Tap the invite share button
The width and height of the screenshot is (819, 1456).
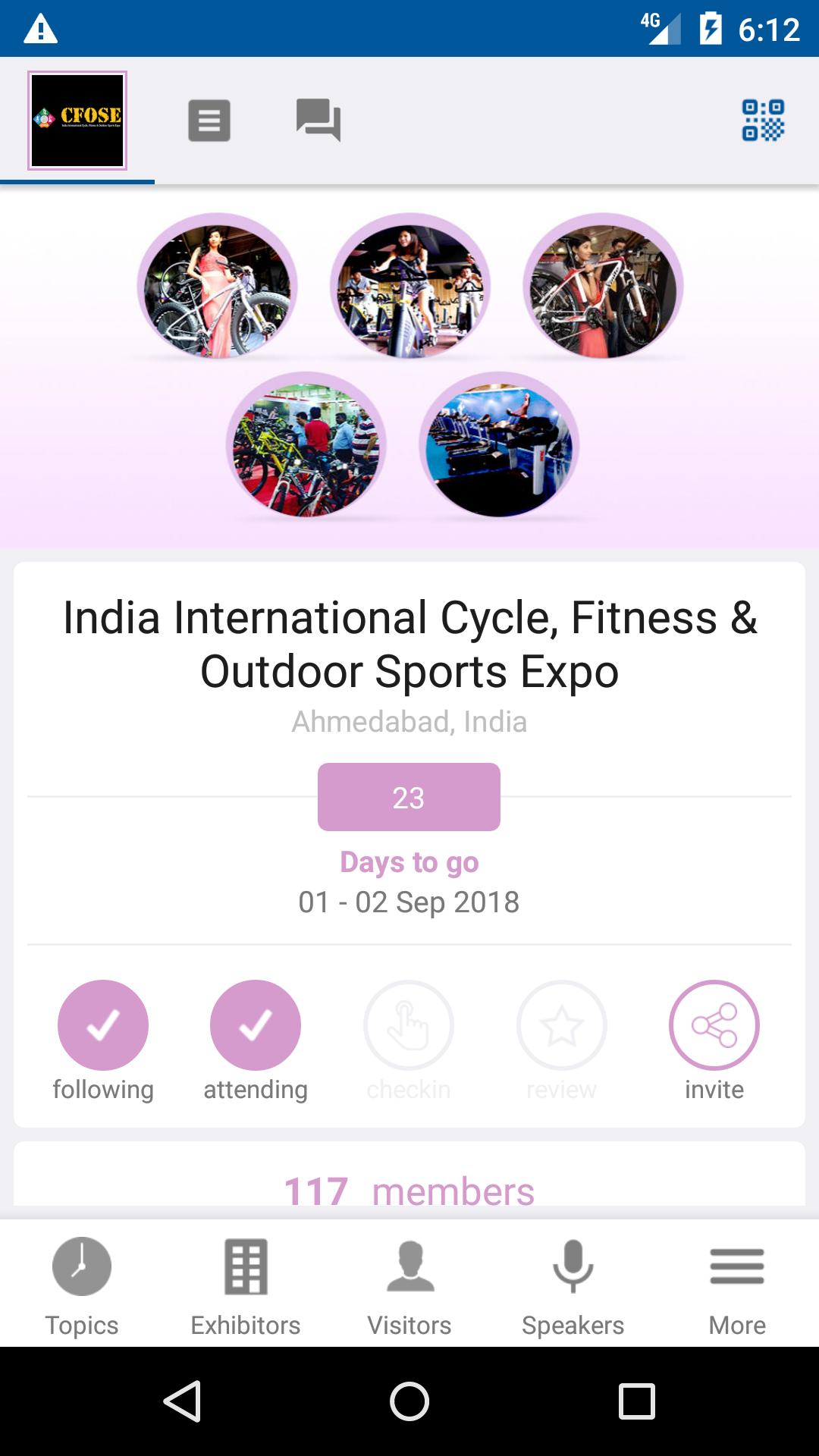pos(714,1025)
